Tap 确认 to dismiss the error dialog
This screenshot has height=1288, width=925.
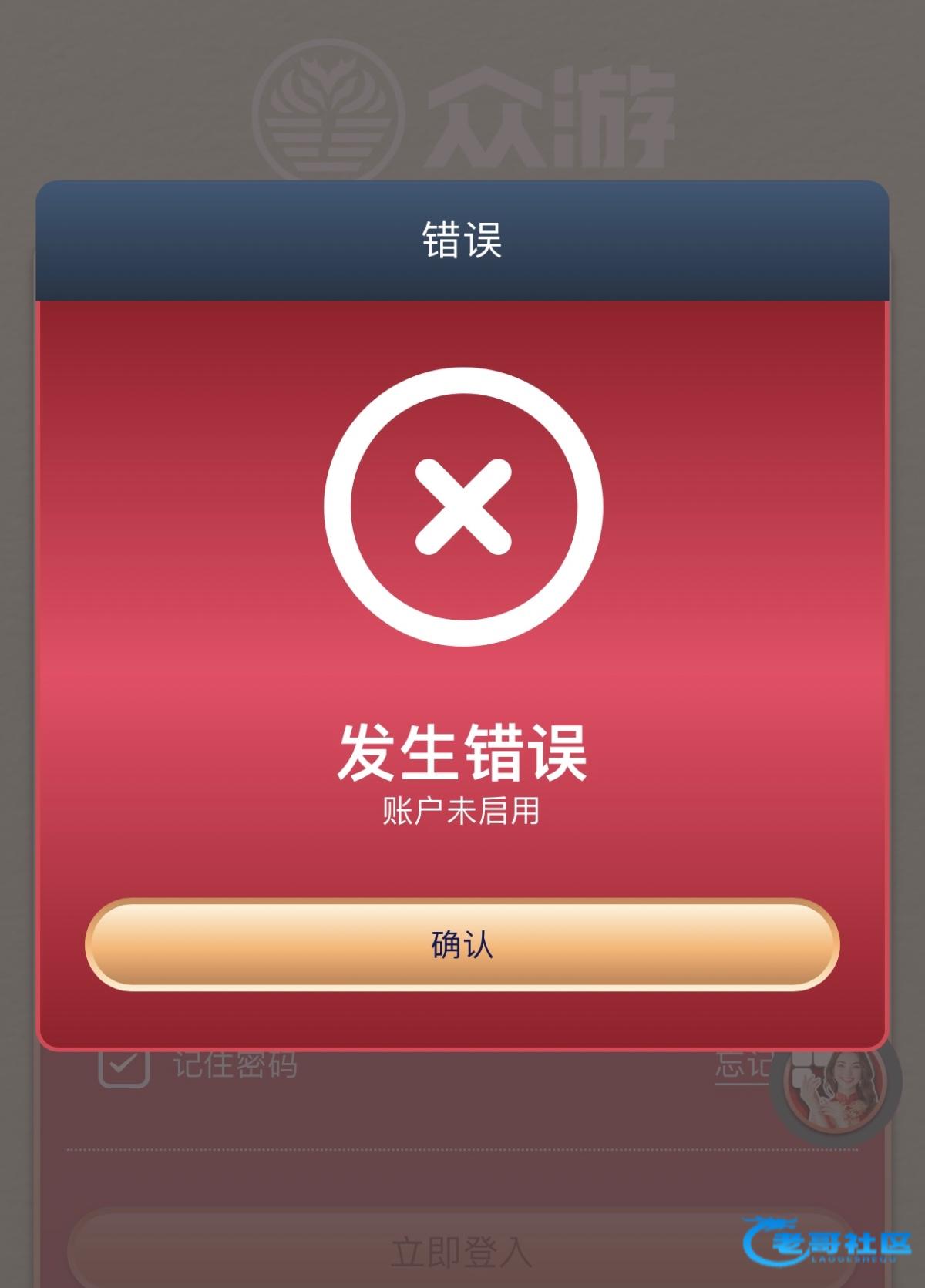pos(462,944)
